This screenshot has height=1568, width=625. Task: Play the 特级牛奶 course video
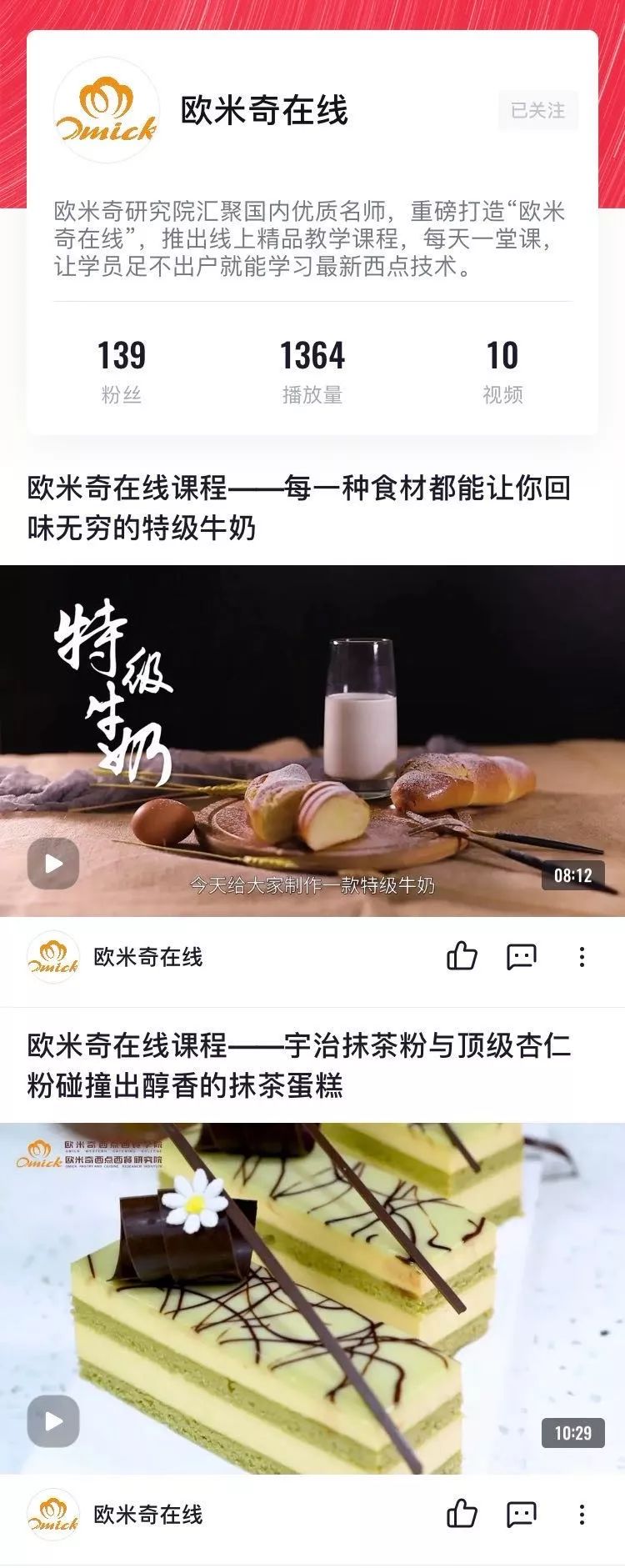coord(55,864)
